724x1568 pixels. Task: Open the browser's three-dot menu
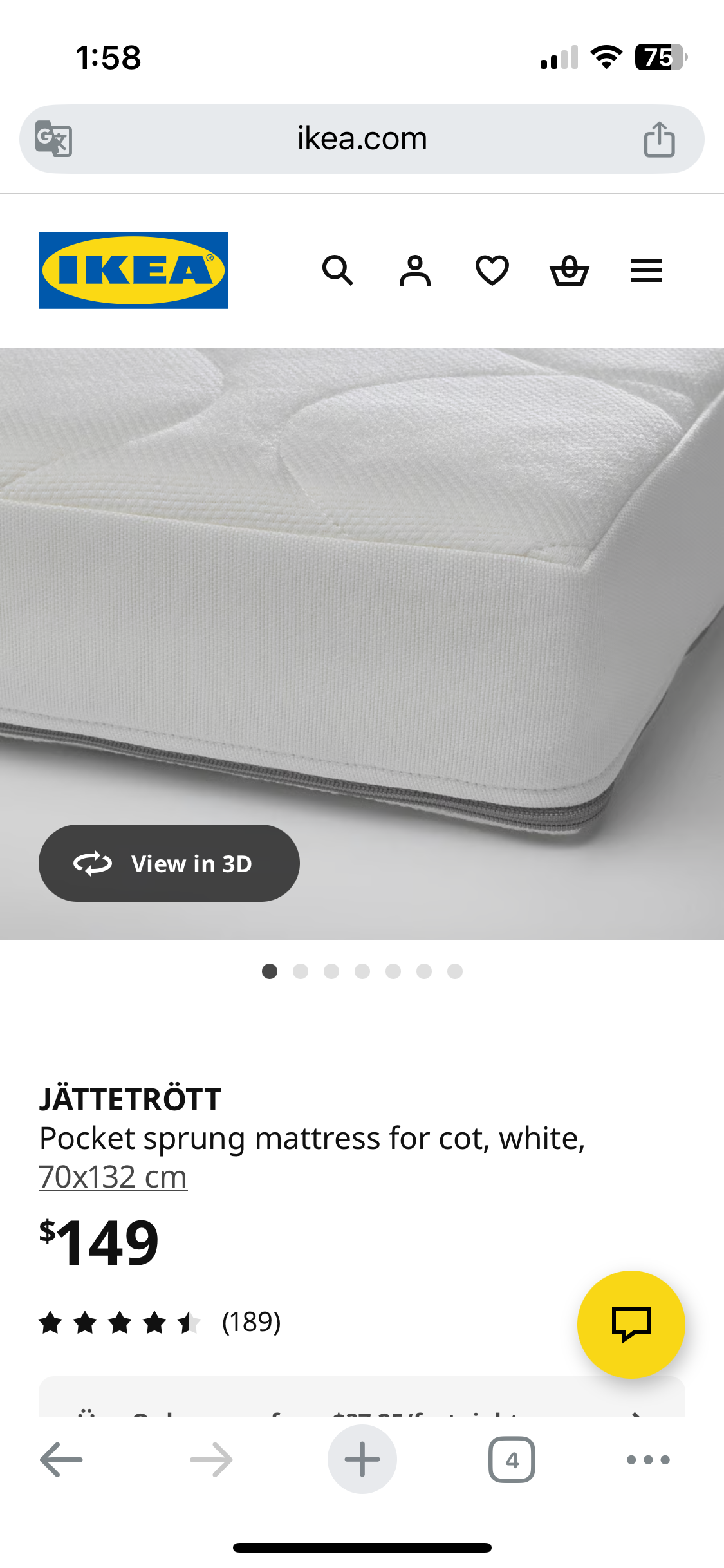click(x=648, y=1459)
